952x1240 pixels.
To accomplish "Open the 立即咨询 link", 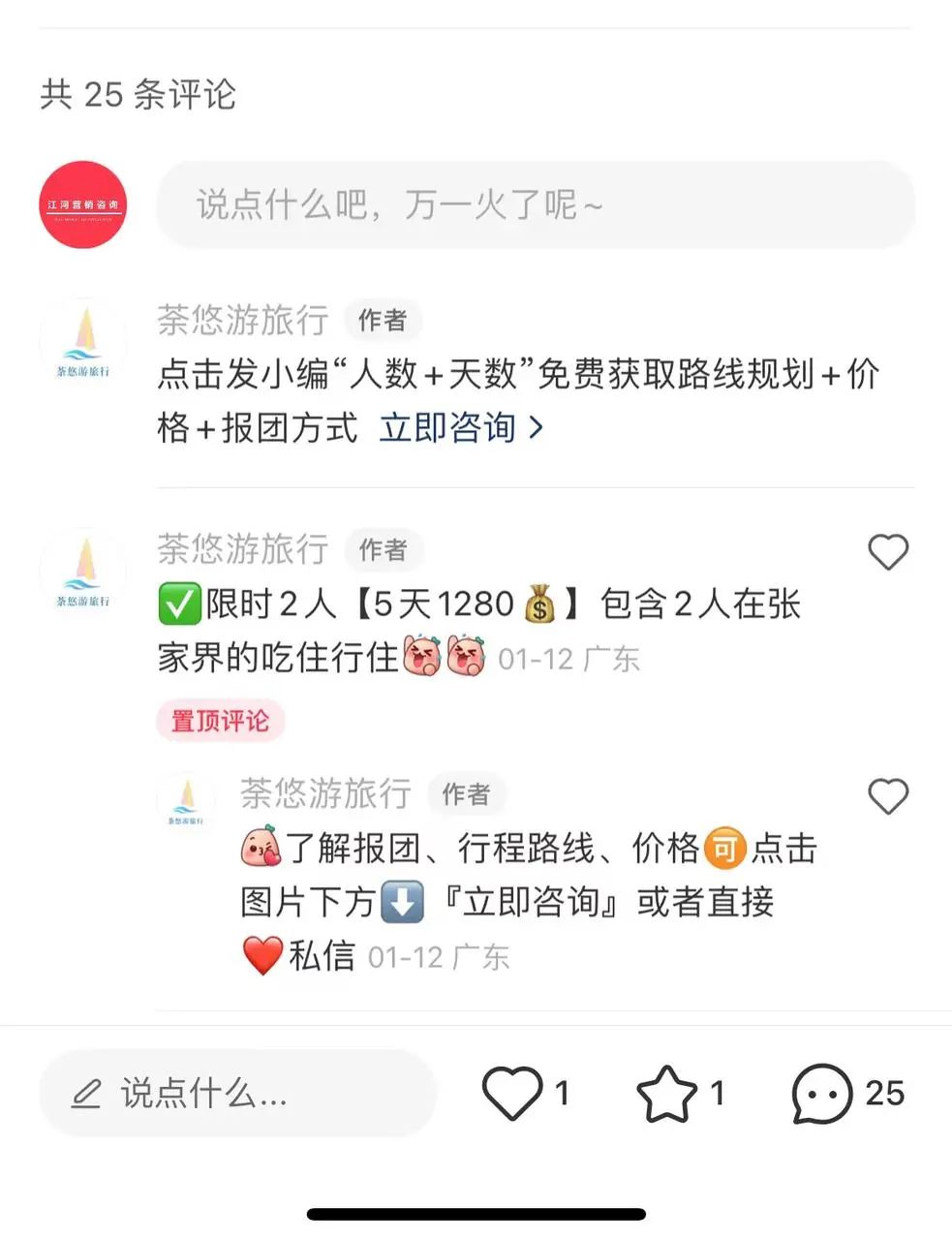I will pyautogui.click(x=461, y=427).
